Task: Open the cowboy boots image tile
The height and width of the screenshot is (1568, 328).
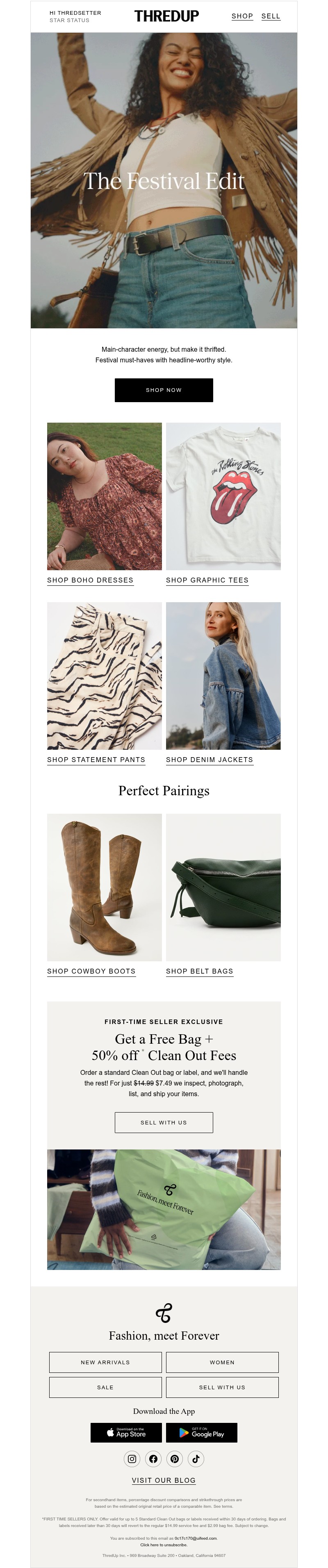Action: [x=104, y=887]
